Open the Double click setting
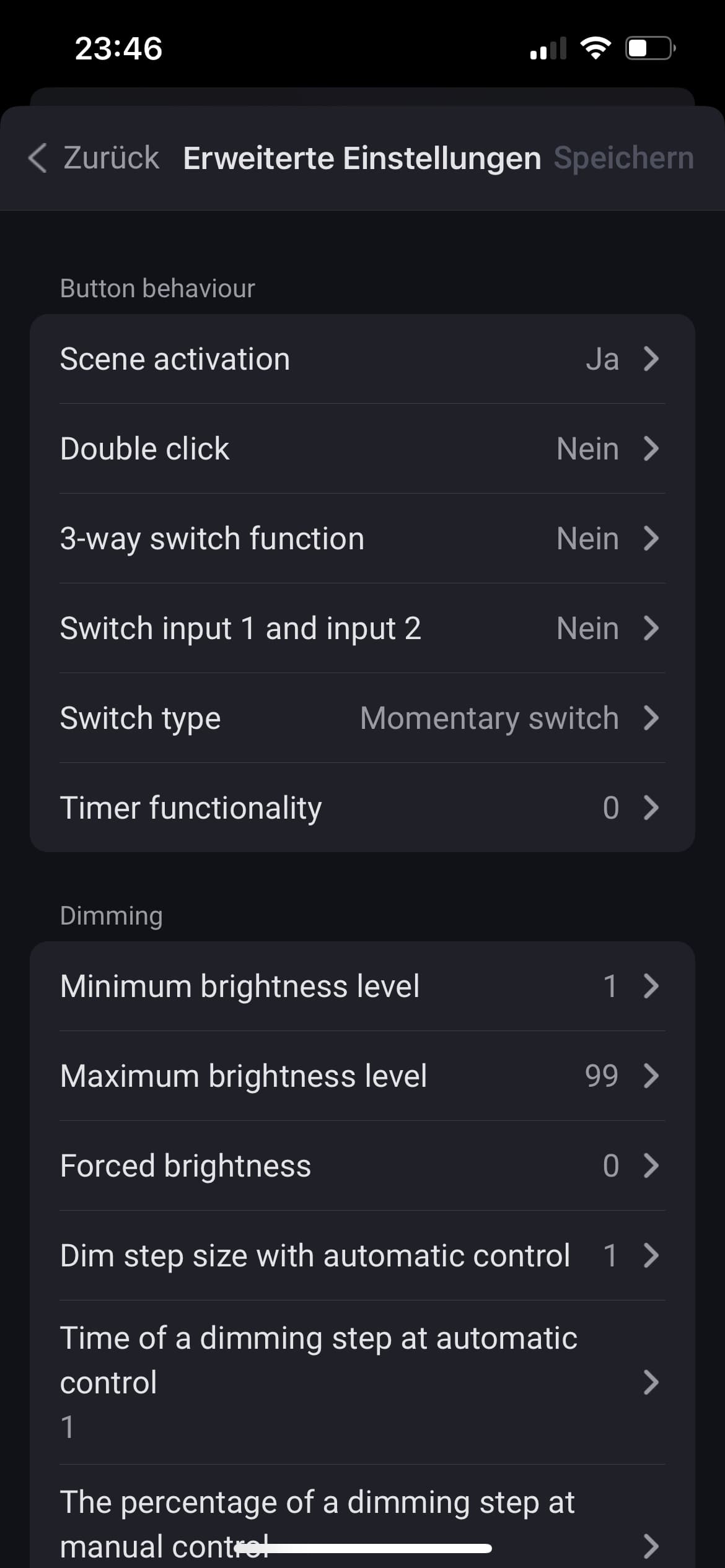 pyautogui.click(x=362, y=449)
